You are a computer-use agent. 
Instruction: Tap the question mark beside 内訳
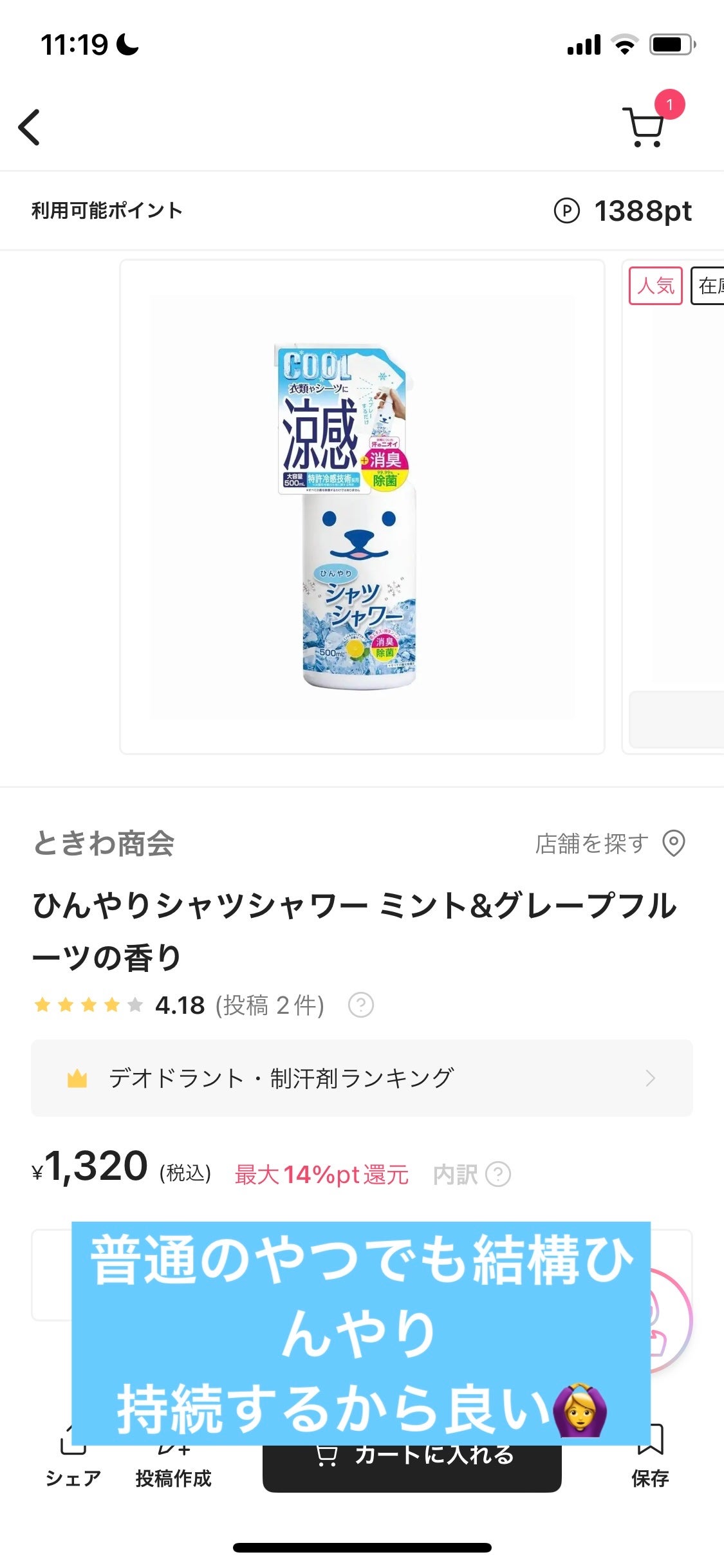click(x=499, y=1174)
